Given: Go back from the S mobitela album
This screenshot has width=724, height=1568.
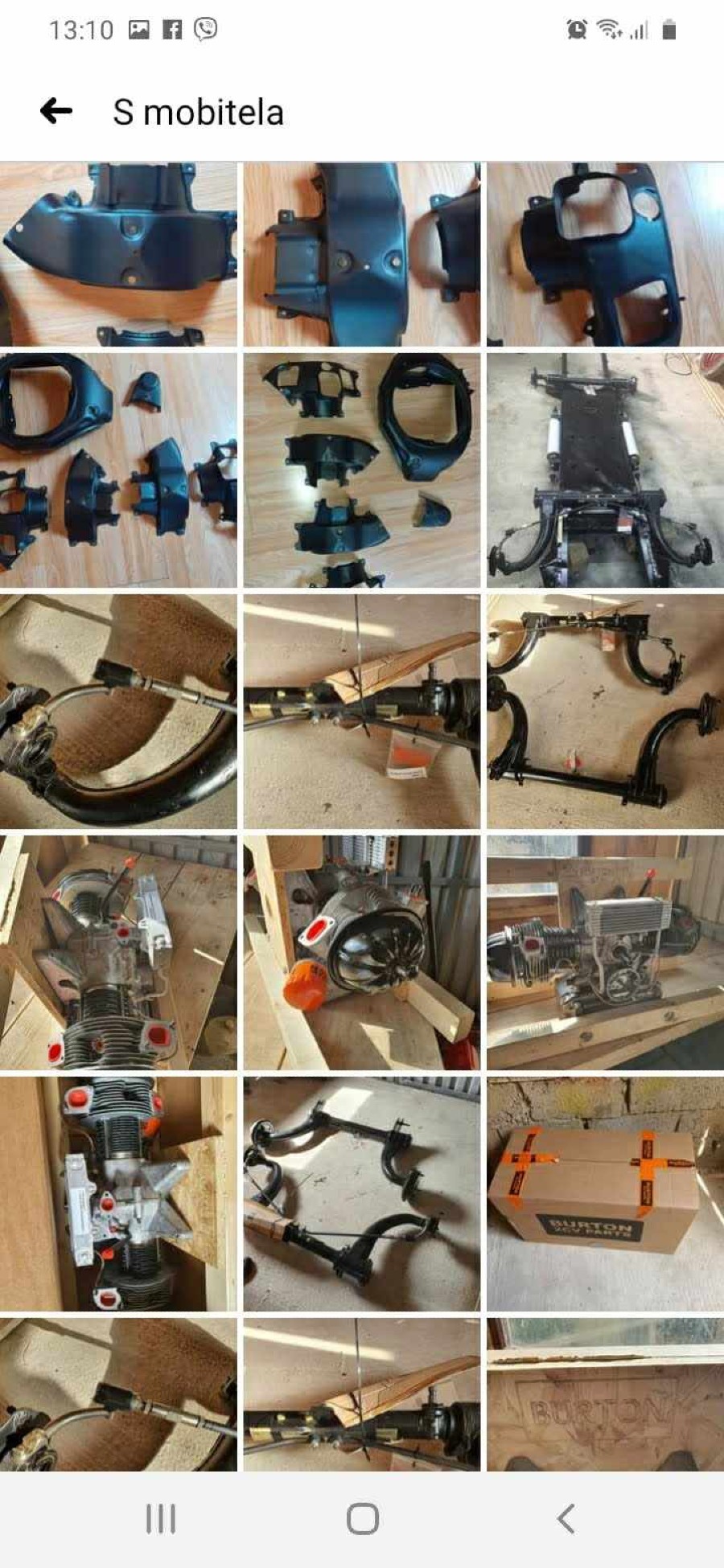Looking at the screenshot, I should pos(56,111).
